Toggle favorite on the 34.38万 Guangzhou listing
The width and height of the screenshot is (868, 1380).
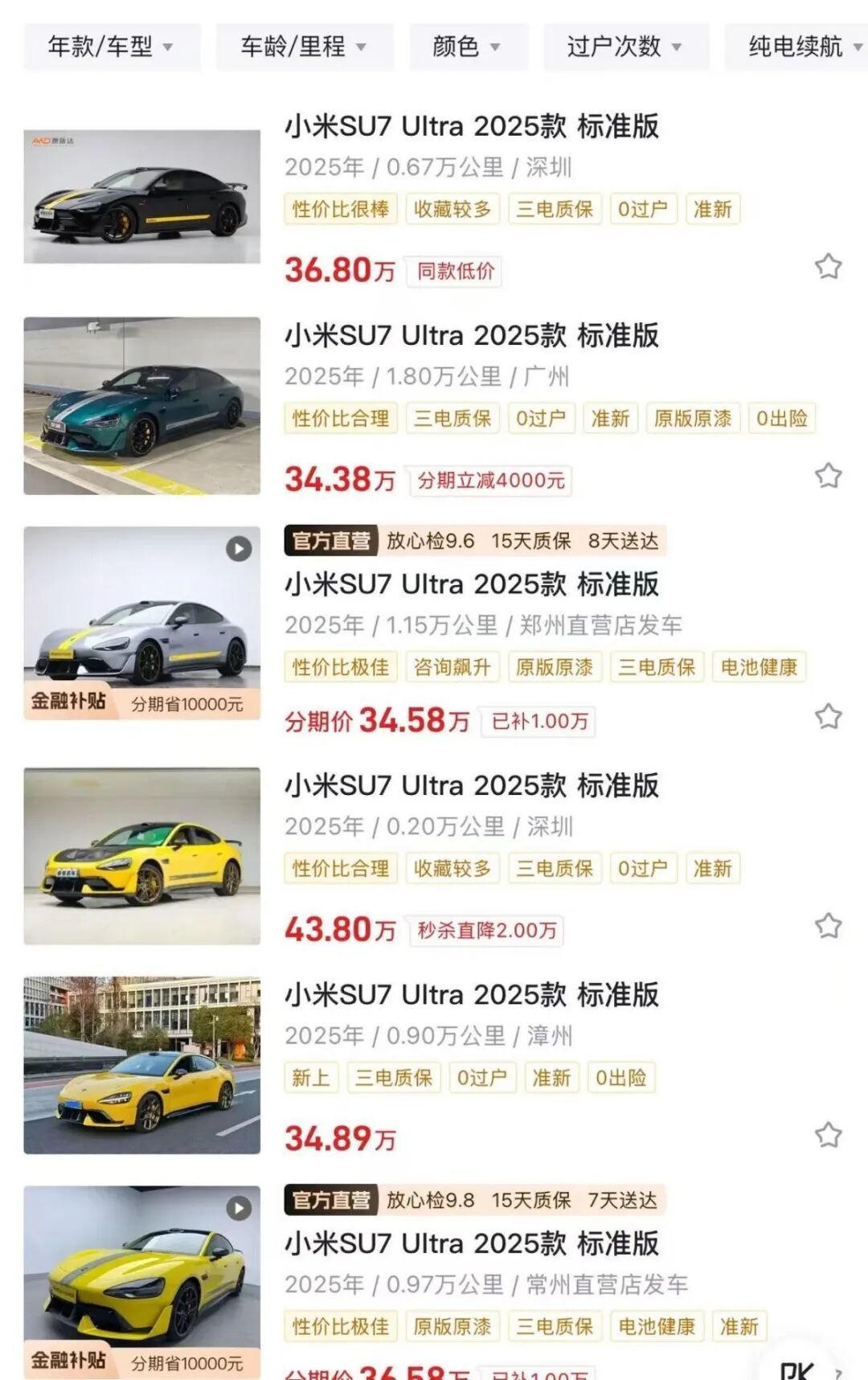point(828,475)
